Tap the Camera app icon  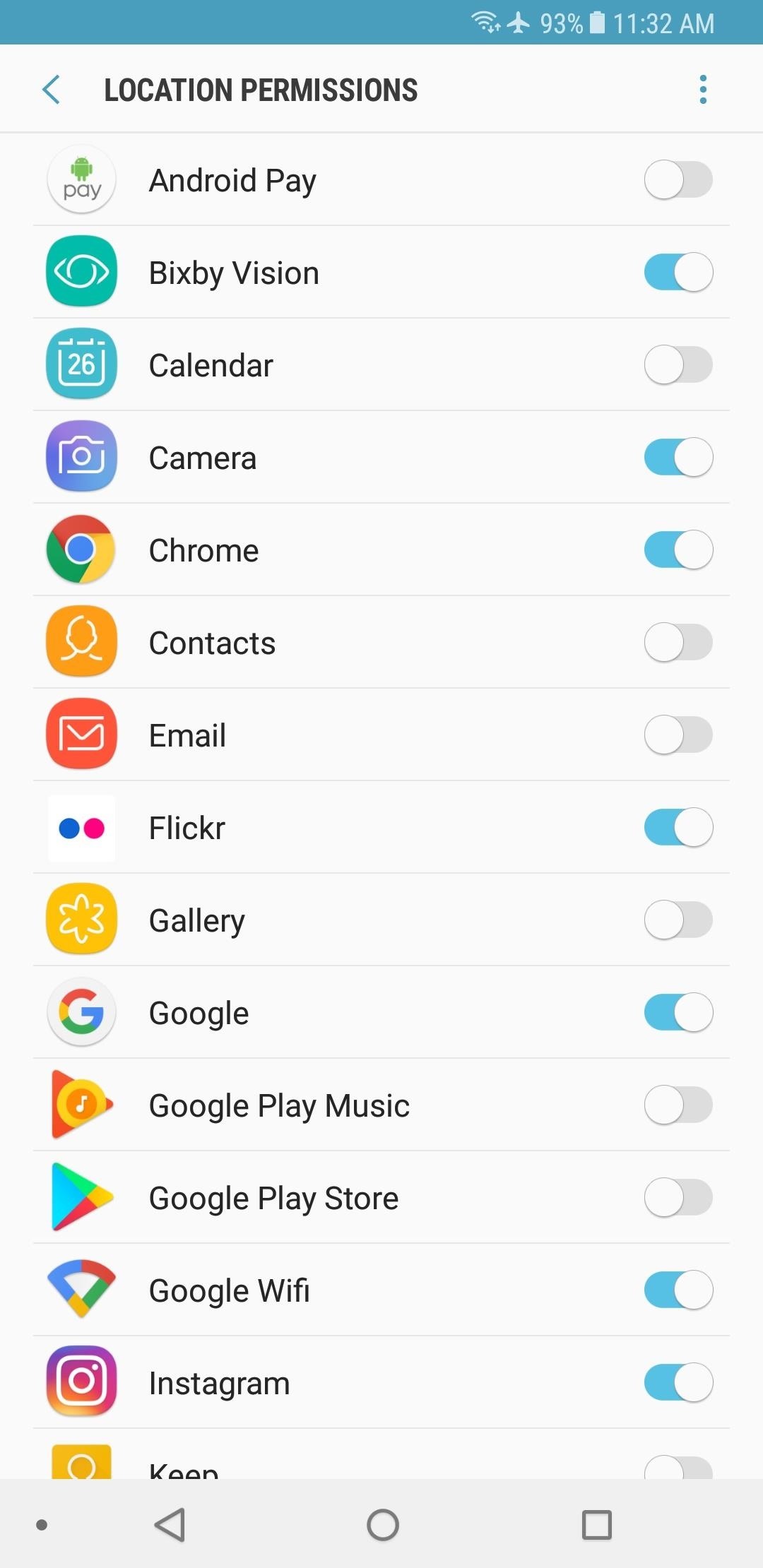(81, 456)
